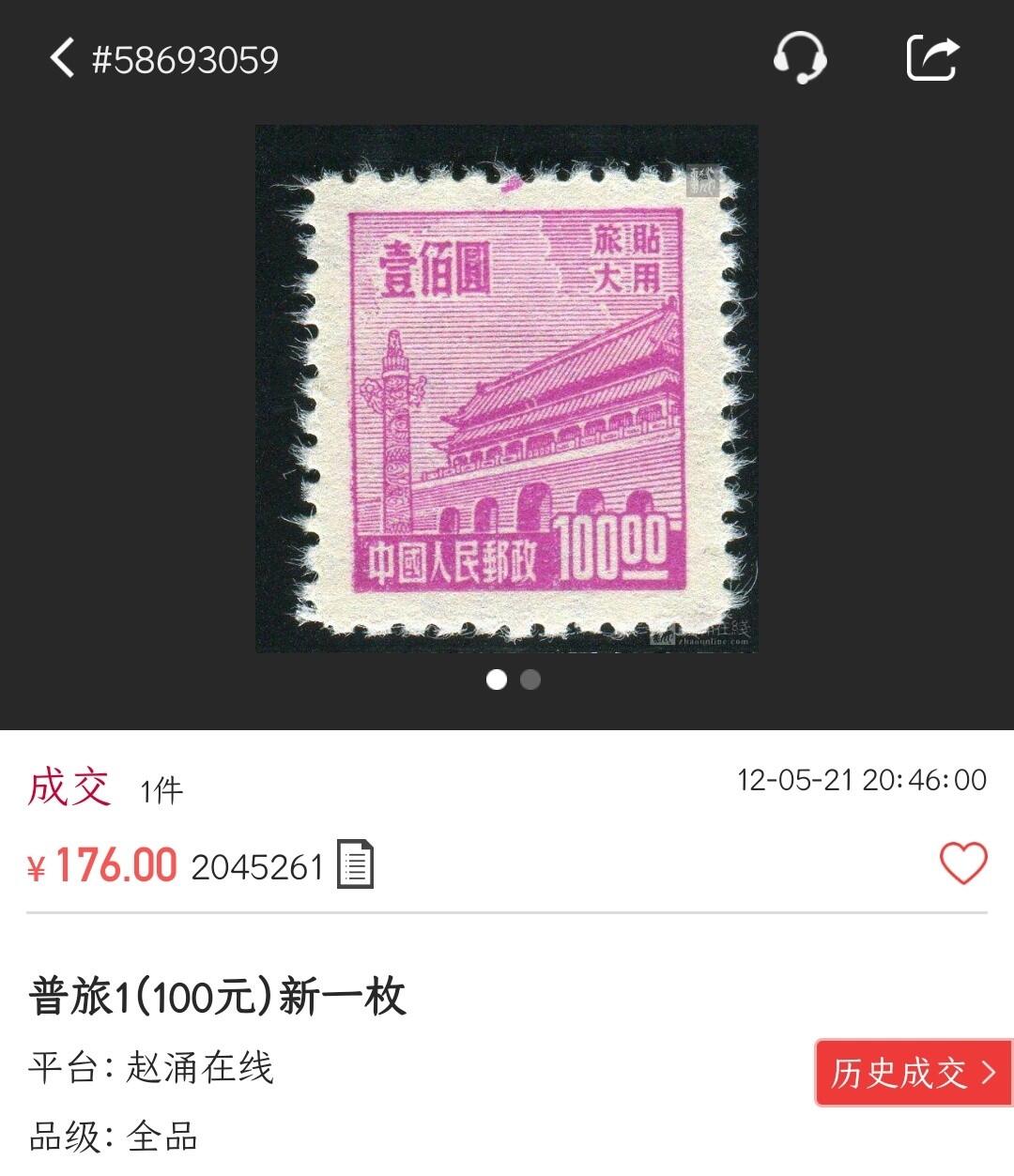Toggle to the second stamp image via dot
This screenshot has width=1014, height=1176.
530,680
